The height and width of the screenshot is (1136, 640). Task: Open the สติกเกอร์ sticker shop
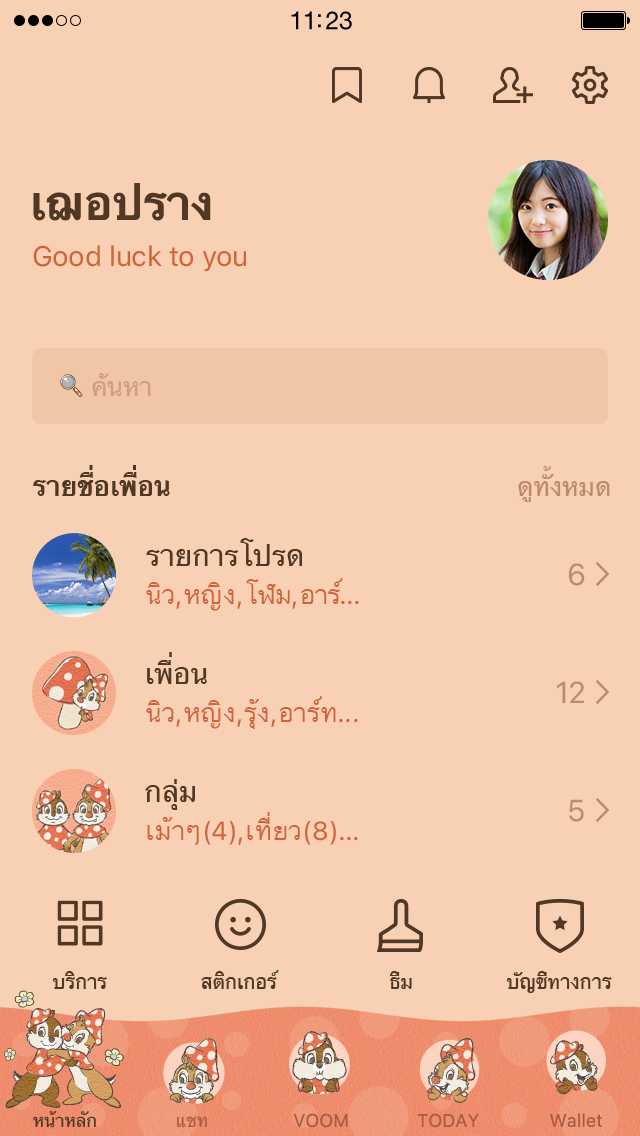[x=240, y=945]
